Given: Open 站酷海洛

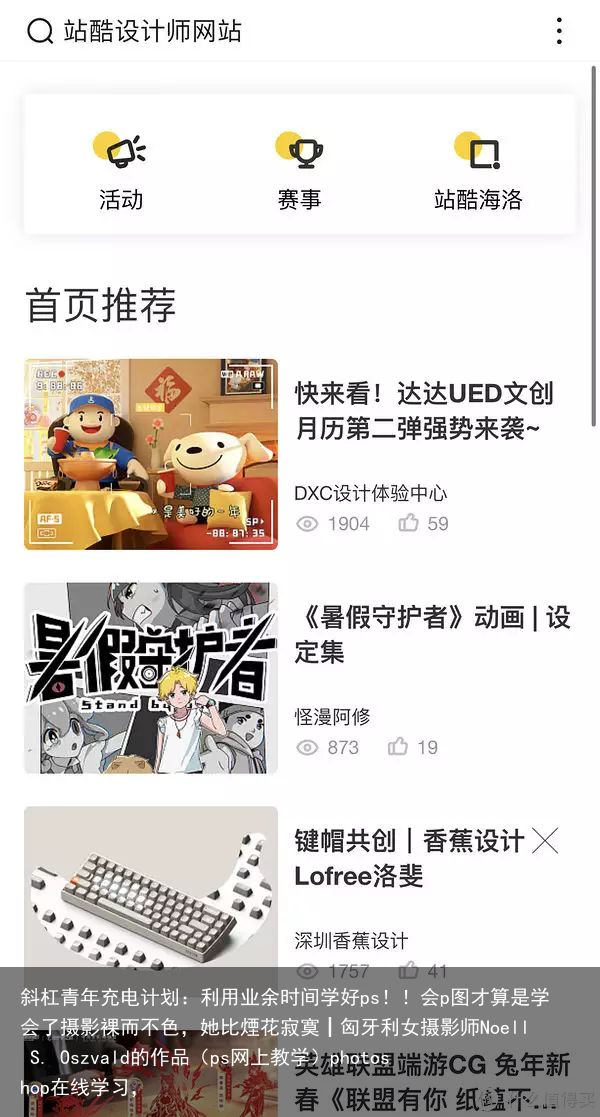Looking at the screenshot, I should click(x=477, y=171).
